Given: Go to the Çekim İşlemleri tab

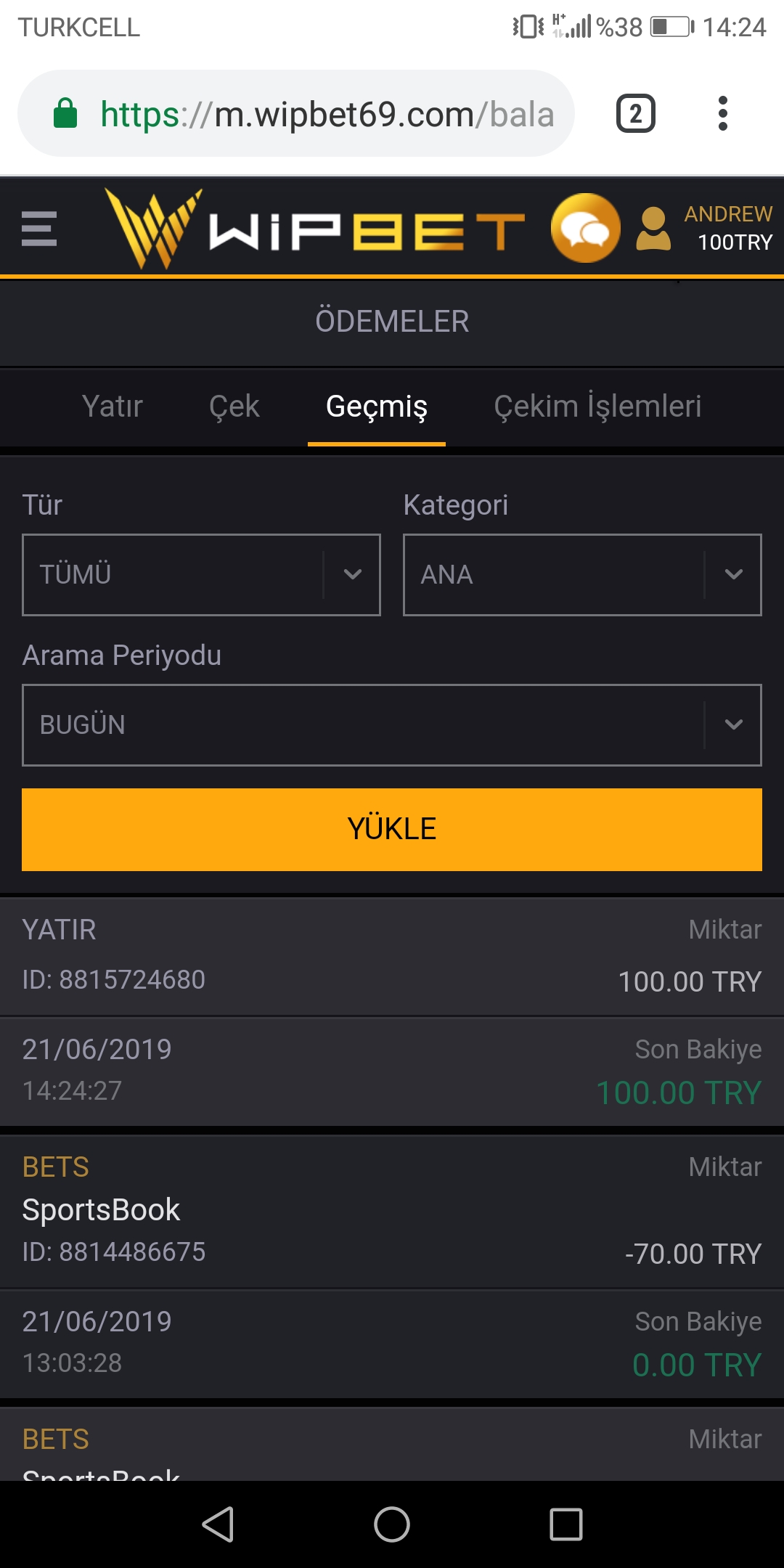Looking at the screenshot, I should pos(597,407).
